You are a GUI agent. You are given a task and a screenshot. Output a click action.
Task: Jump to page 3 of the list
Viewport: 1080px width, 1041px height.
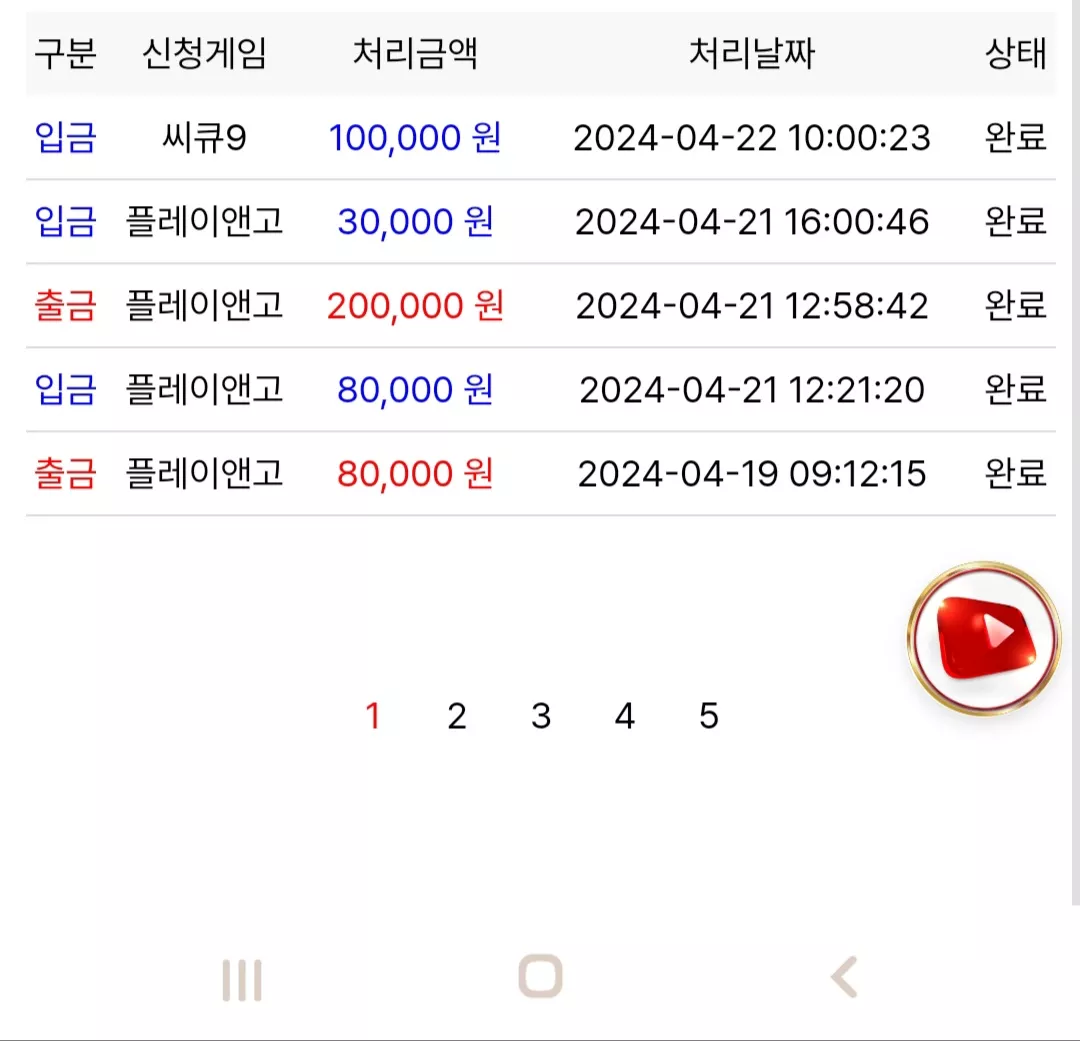[541, 716]
